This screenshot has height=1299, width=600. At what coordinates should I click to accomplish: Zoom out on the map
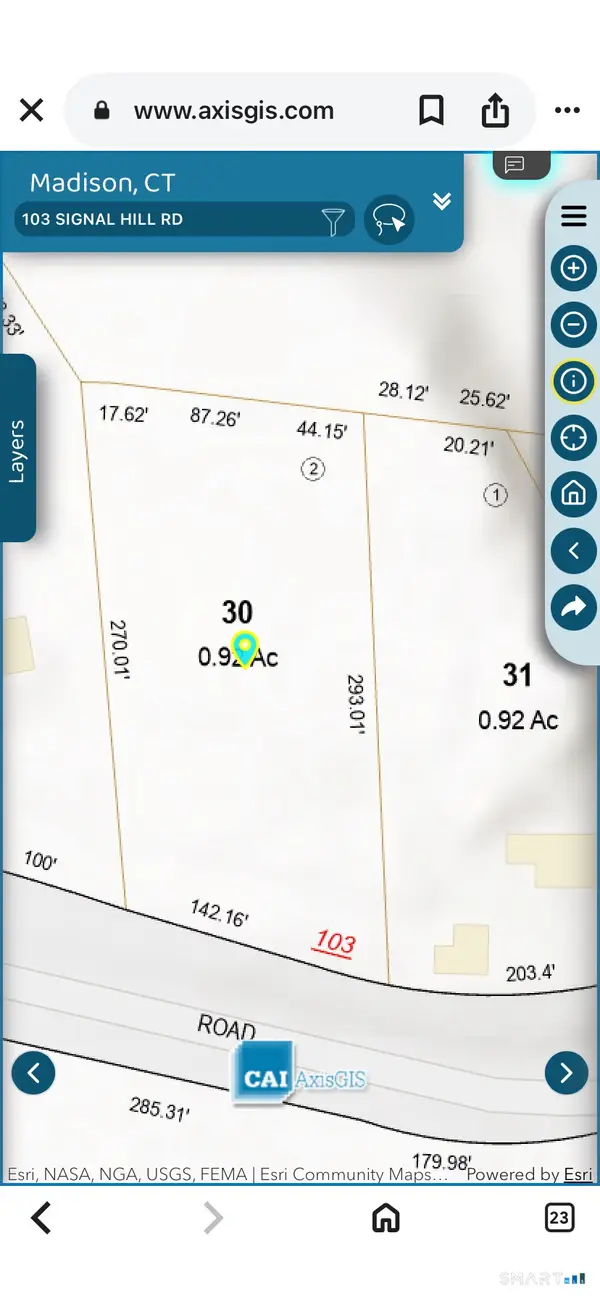point(573,324)
